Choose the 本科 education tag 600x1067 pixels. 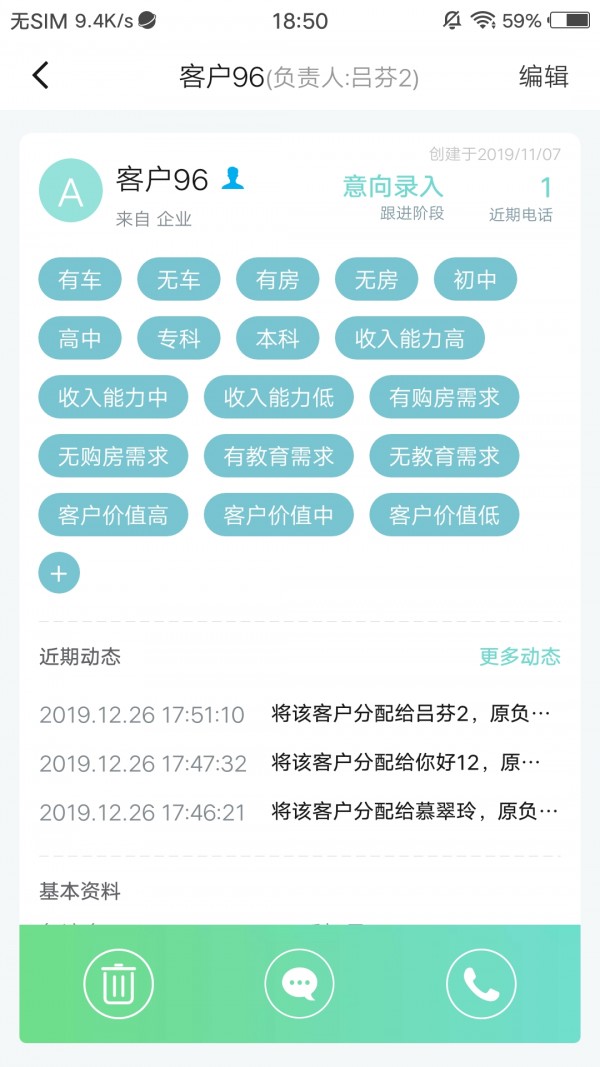click(x=277, y=339)
